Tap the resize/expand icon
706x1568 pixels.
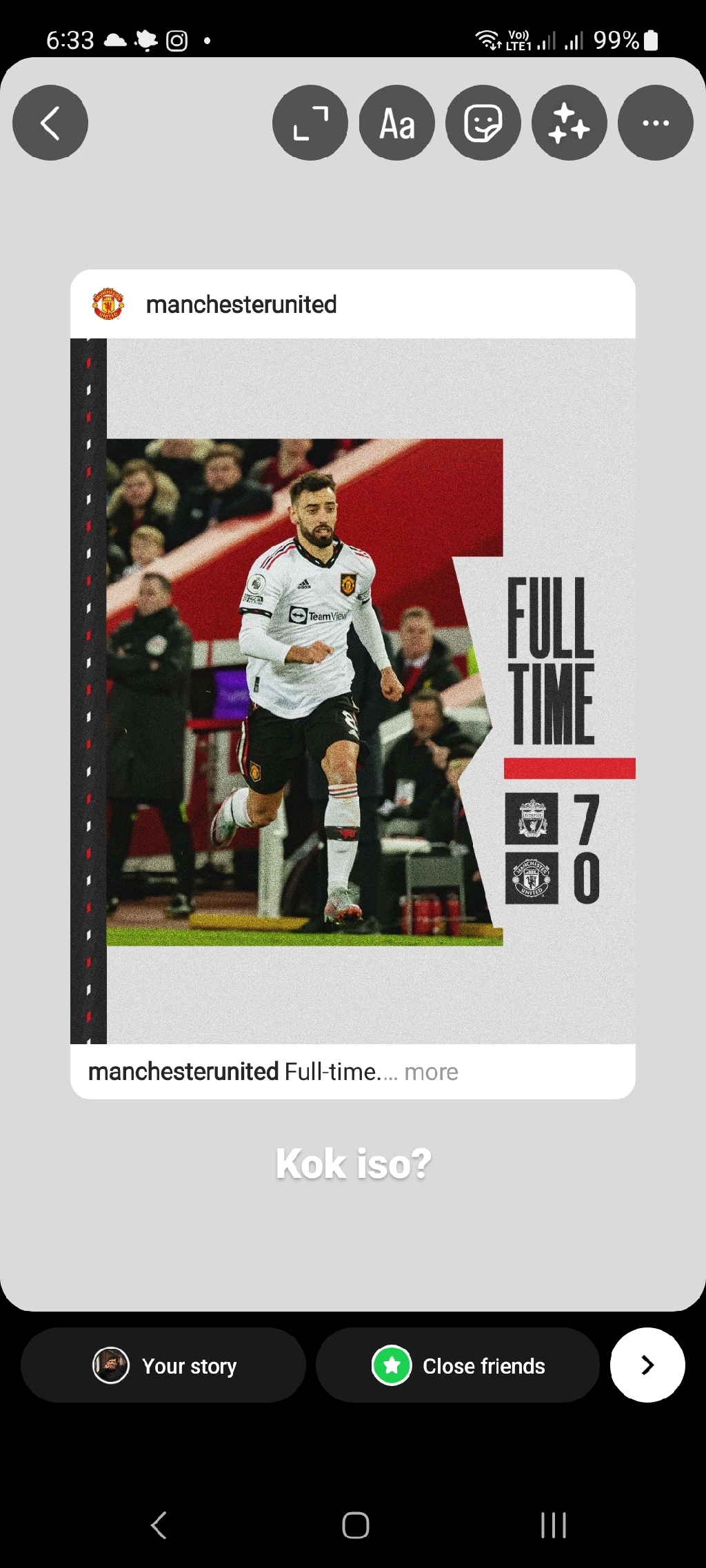pos(310,123)
